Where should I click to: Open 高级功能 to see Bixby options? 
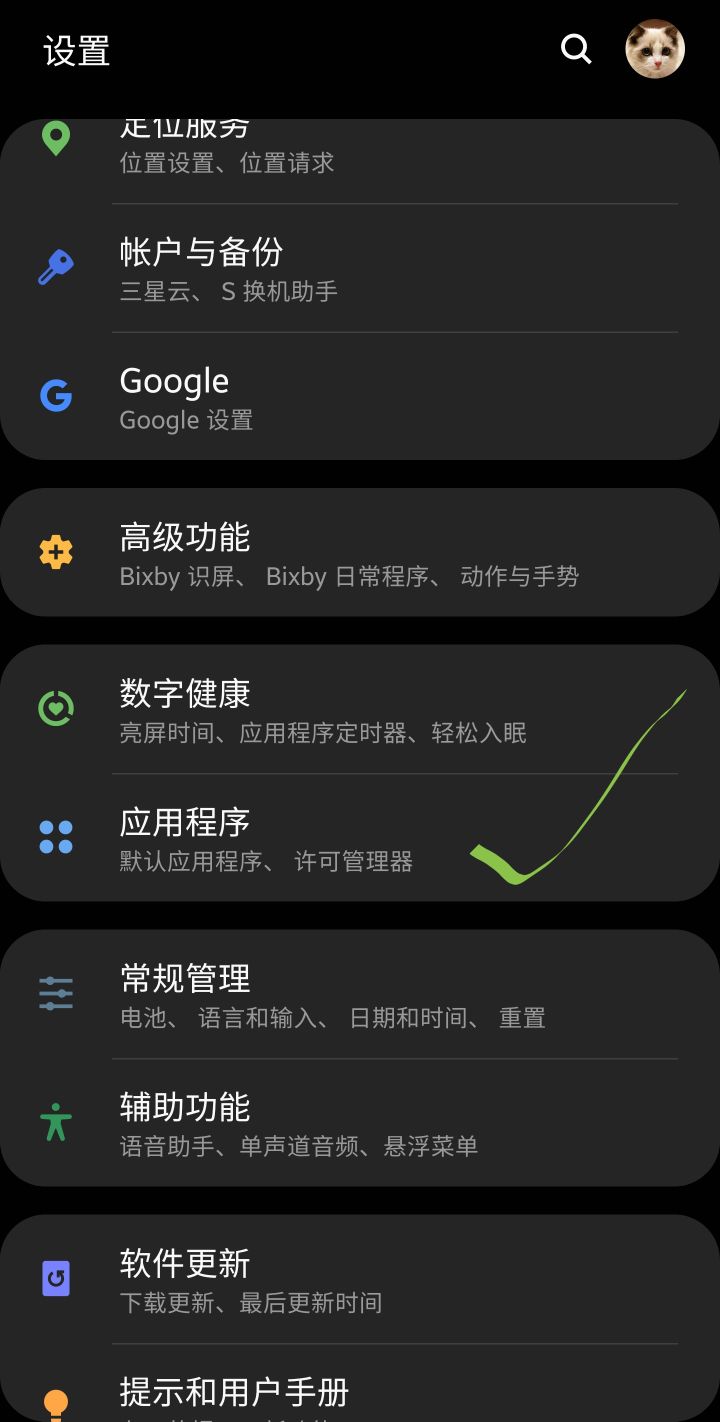[300, 551]
